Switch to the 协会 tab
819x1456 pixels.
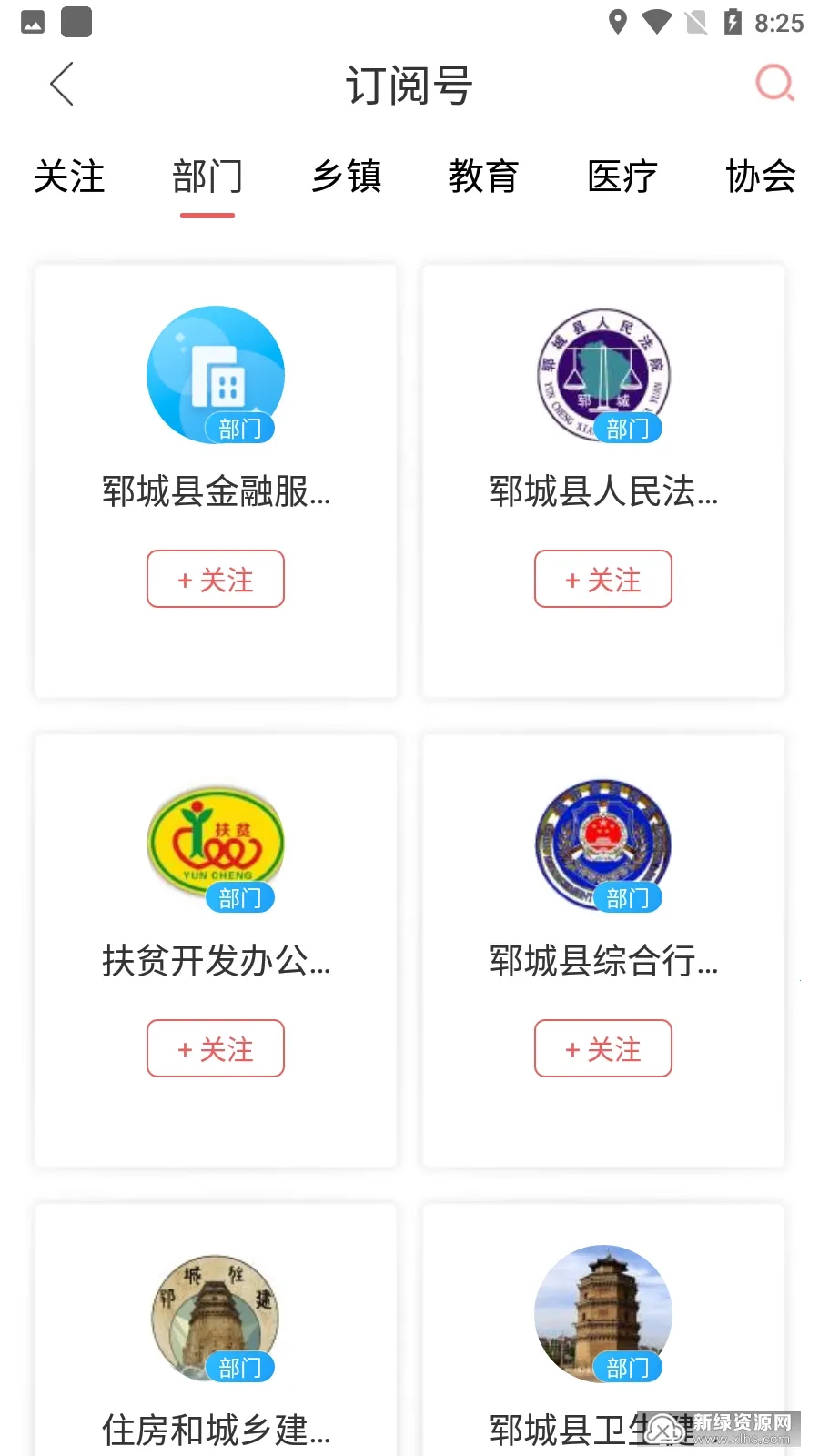click(x=760, y=177)
